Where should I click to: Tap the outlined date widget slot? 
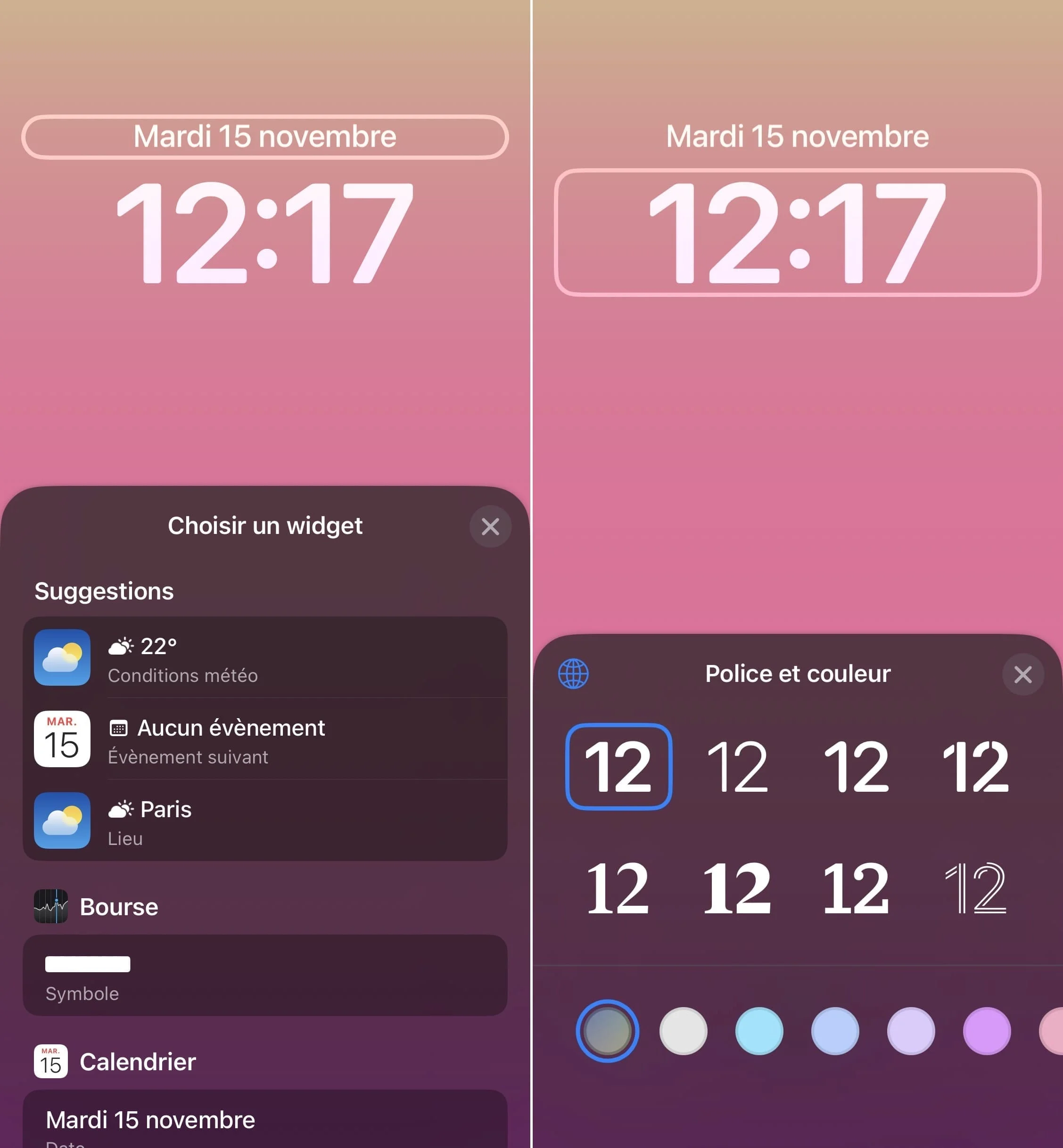264,137
